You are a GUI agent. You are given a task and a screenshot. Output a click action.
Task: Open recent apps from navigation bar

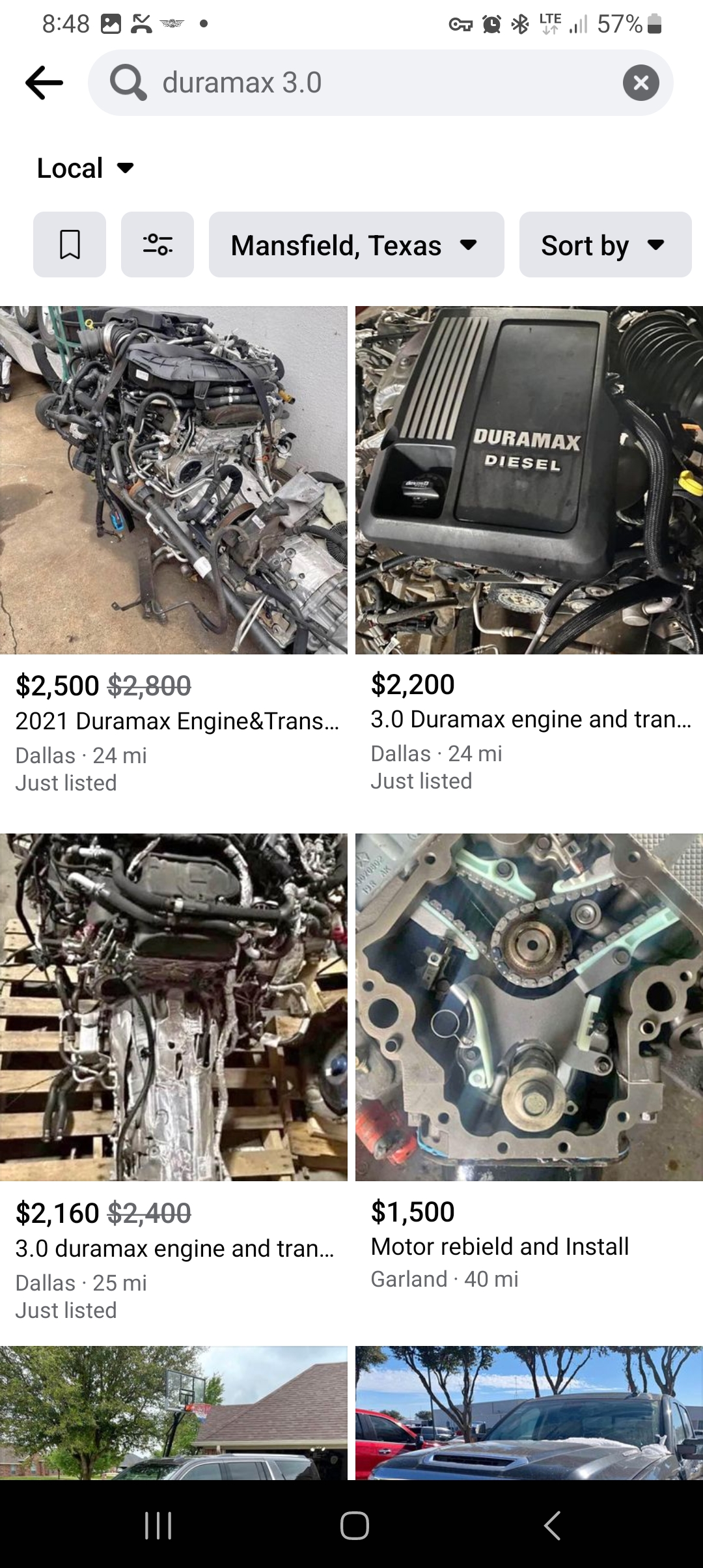point(158,1525)
